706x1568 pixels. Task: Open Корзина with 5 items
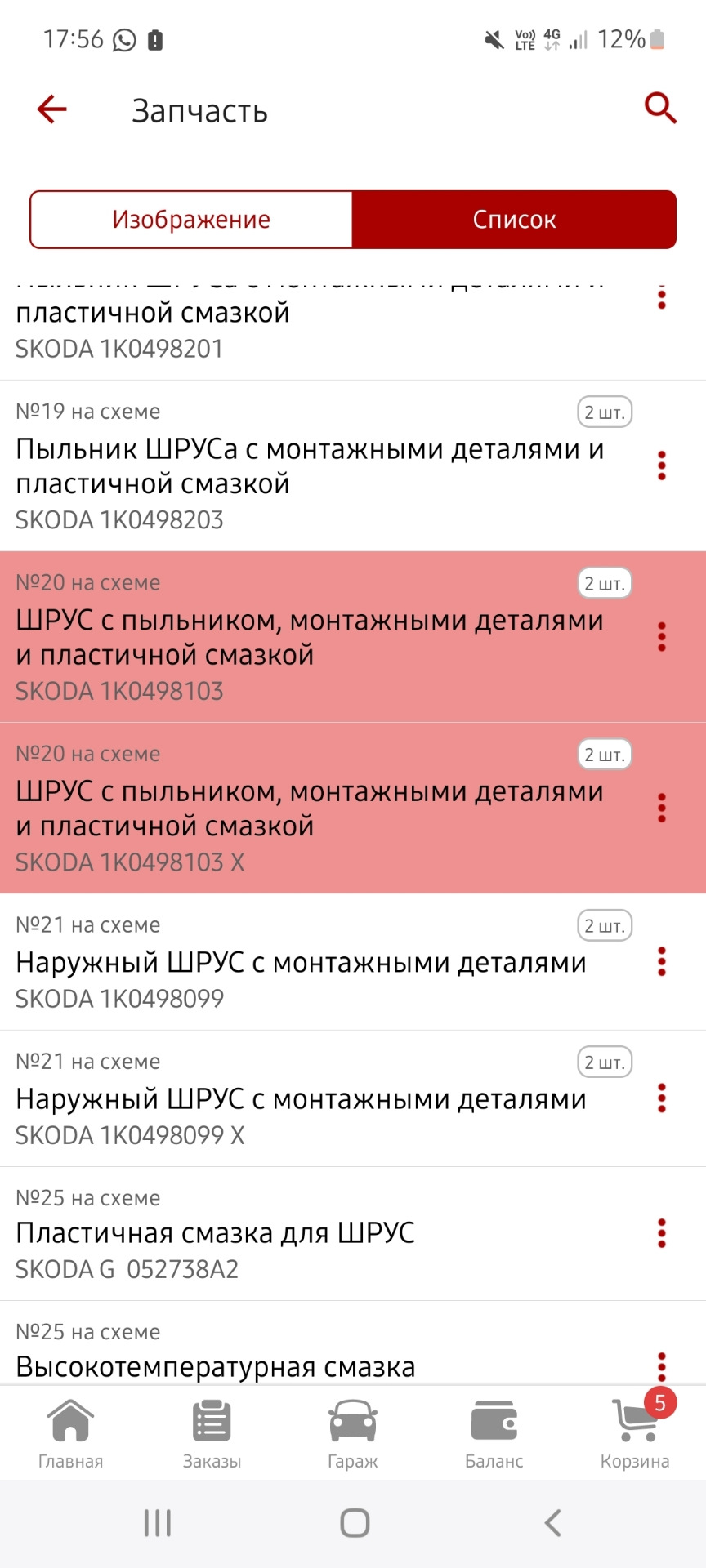tap(635, 1434)
